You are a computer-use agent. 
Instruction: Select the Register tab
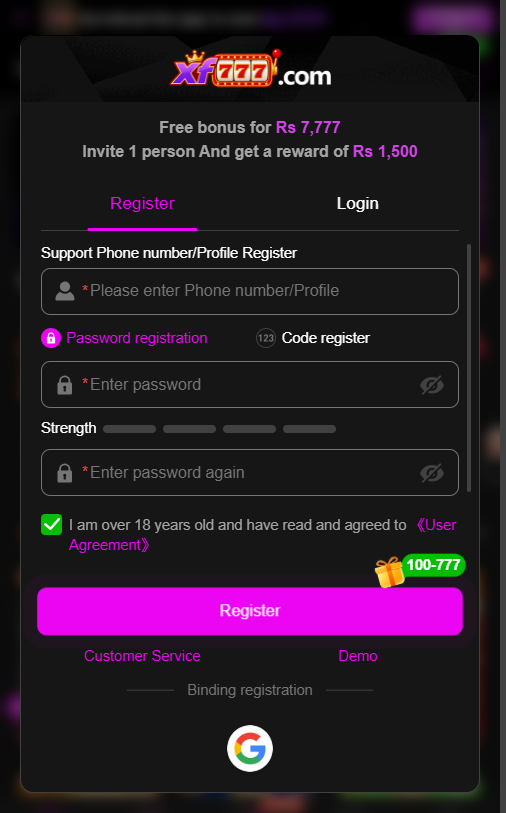click(x=142, y=203)
